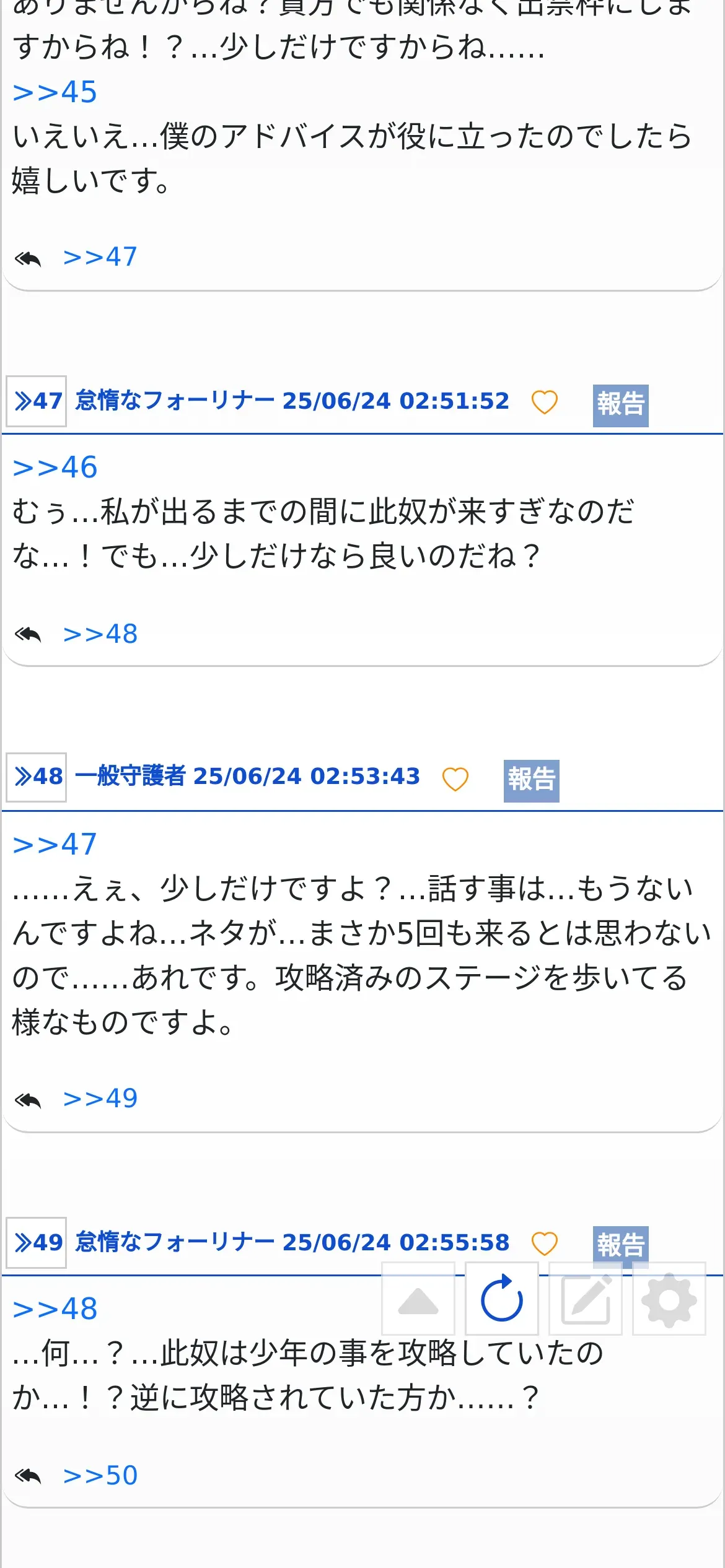Open the >>45 anchor link in the top post
The width and height of the screenshot is (725, 1568).
click(x=55, y=92)
